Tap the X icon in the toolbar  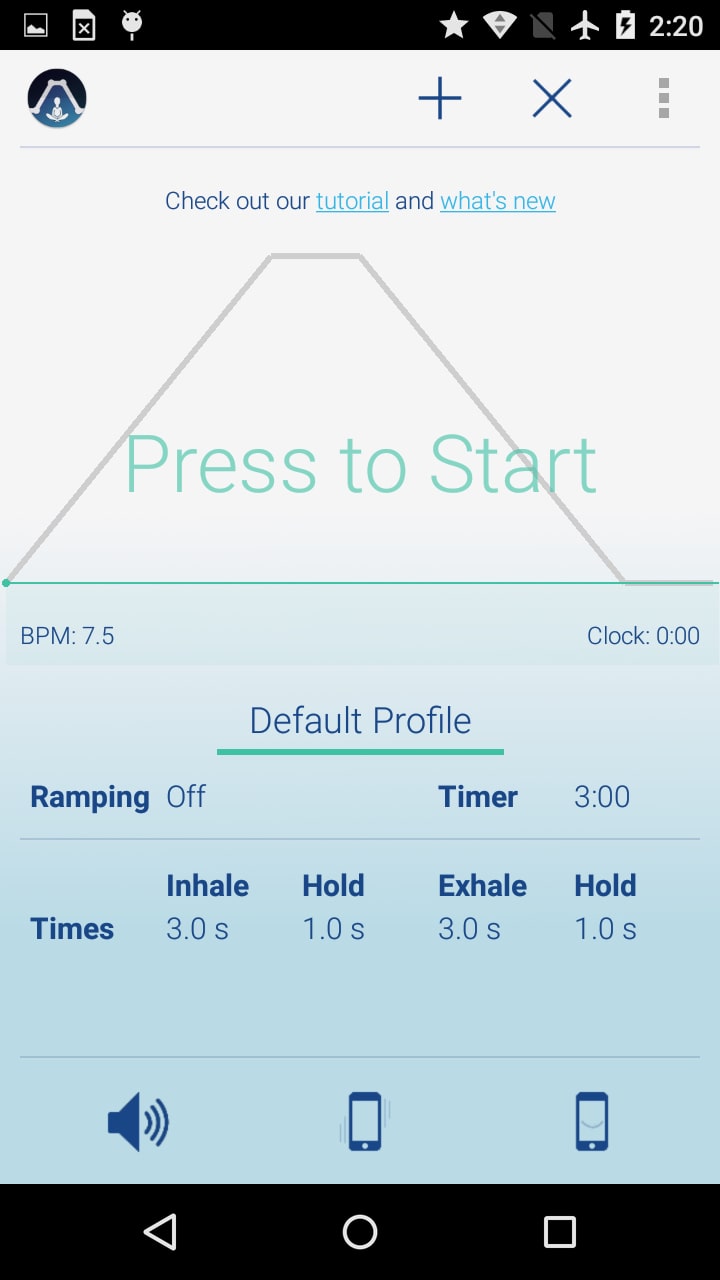pyautogui.click(x=552, y=99)
